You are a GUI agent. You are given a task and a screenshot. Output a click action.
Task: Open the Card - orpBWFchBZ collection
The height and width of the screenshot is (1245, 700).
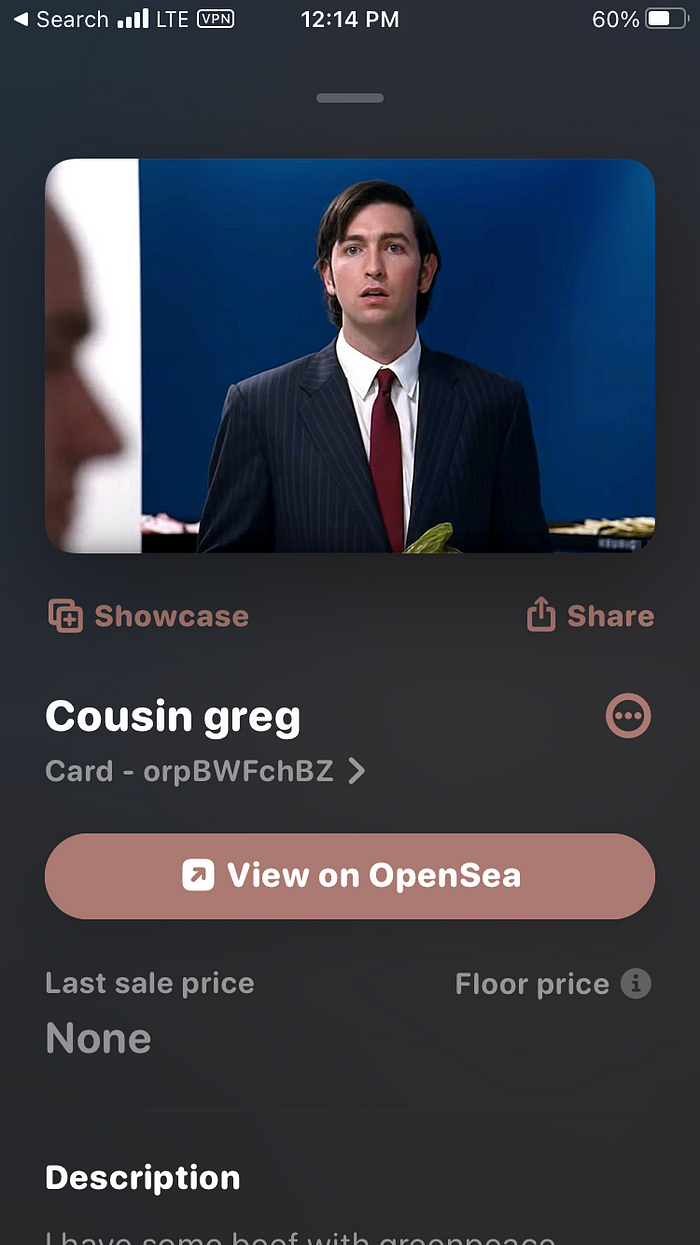(205, 771)
